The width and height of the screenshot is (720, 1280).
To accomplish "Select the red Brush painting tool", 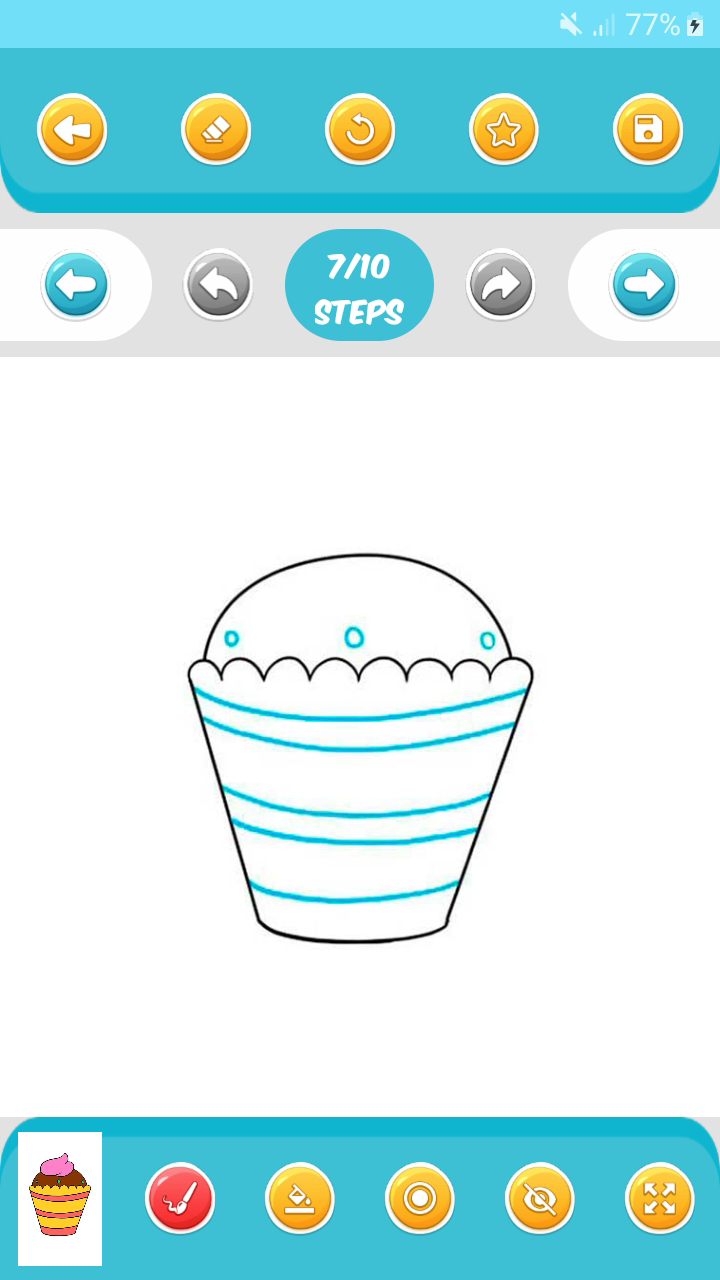I will (180, 1196).
